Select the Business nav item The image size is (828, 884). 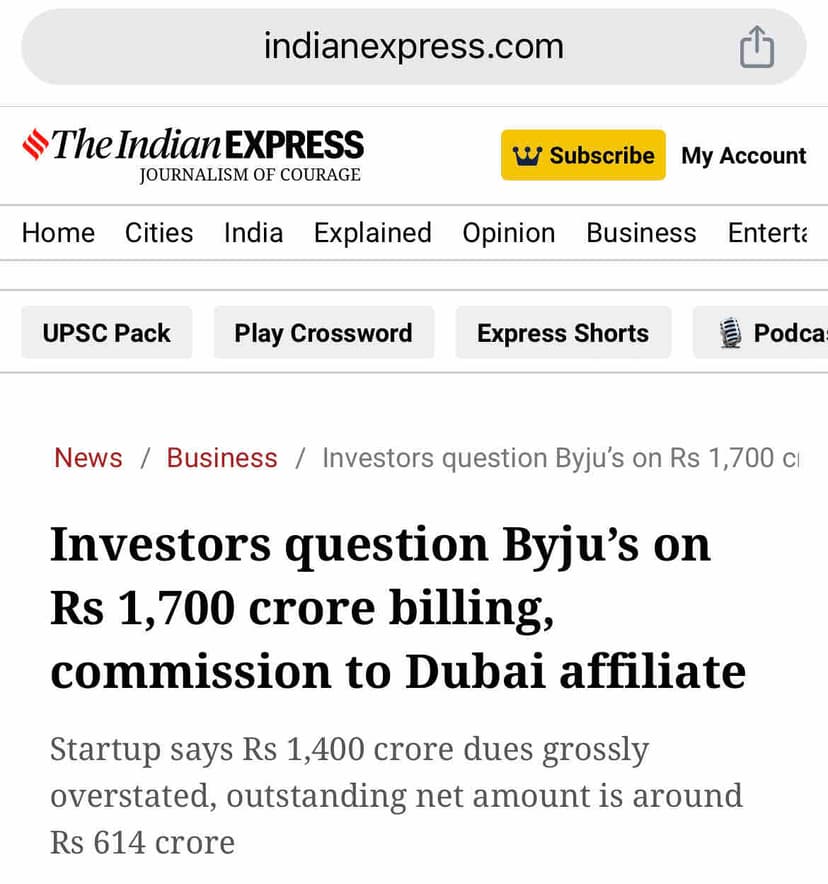click(641, 233)
